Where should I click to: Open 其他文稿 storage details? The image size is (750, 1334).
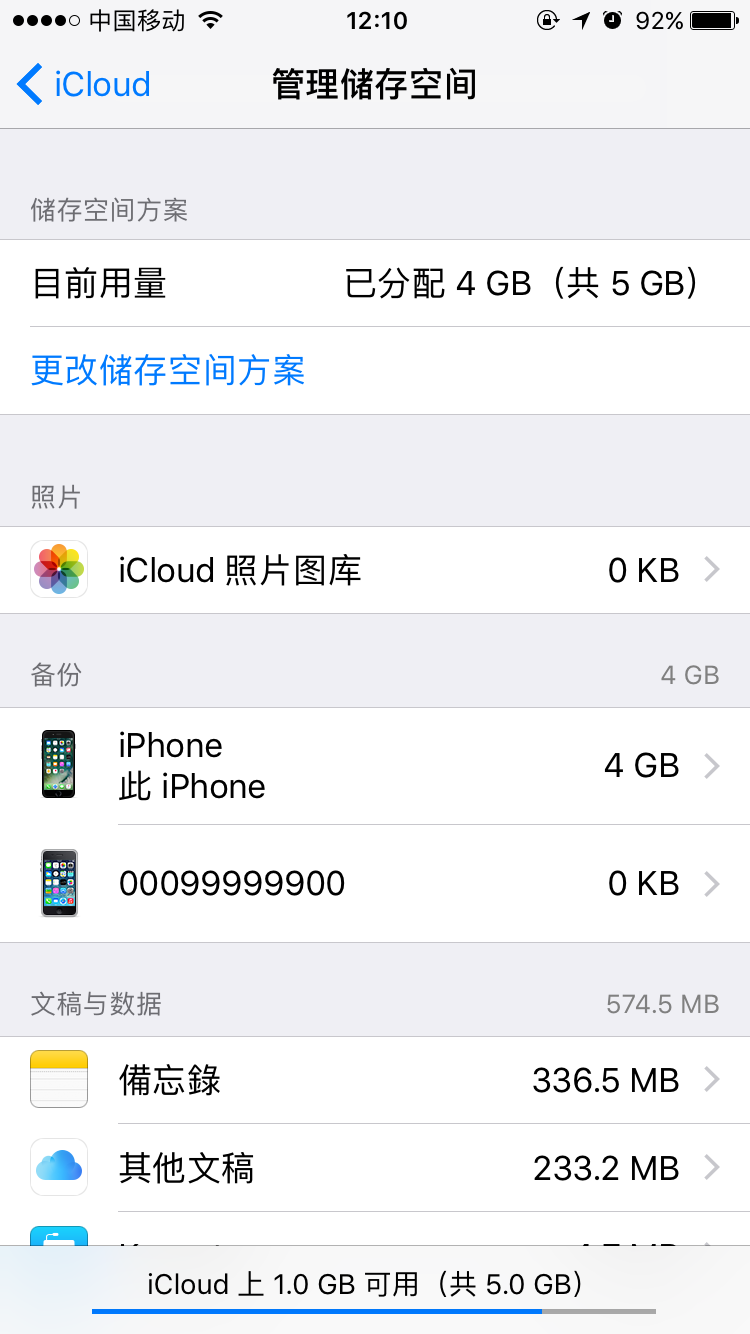click(x=375, y=1168)
